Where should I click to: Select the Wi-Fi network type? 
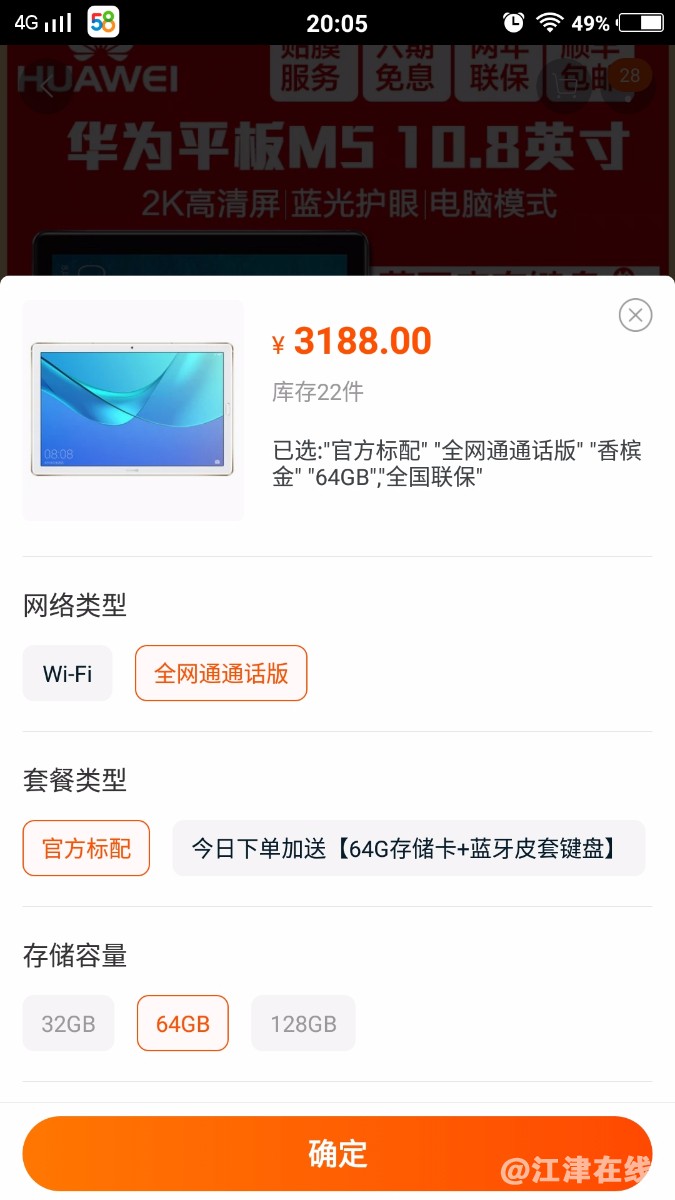click(68, 674)
